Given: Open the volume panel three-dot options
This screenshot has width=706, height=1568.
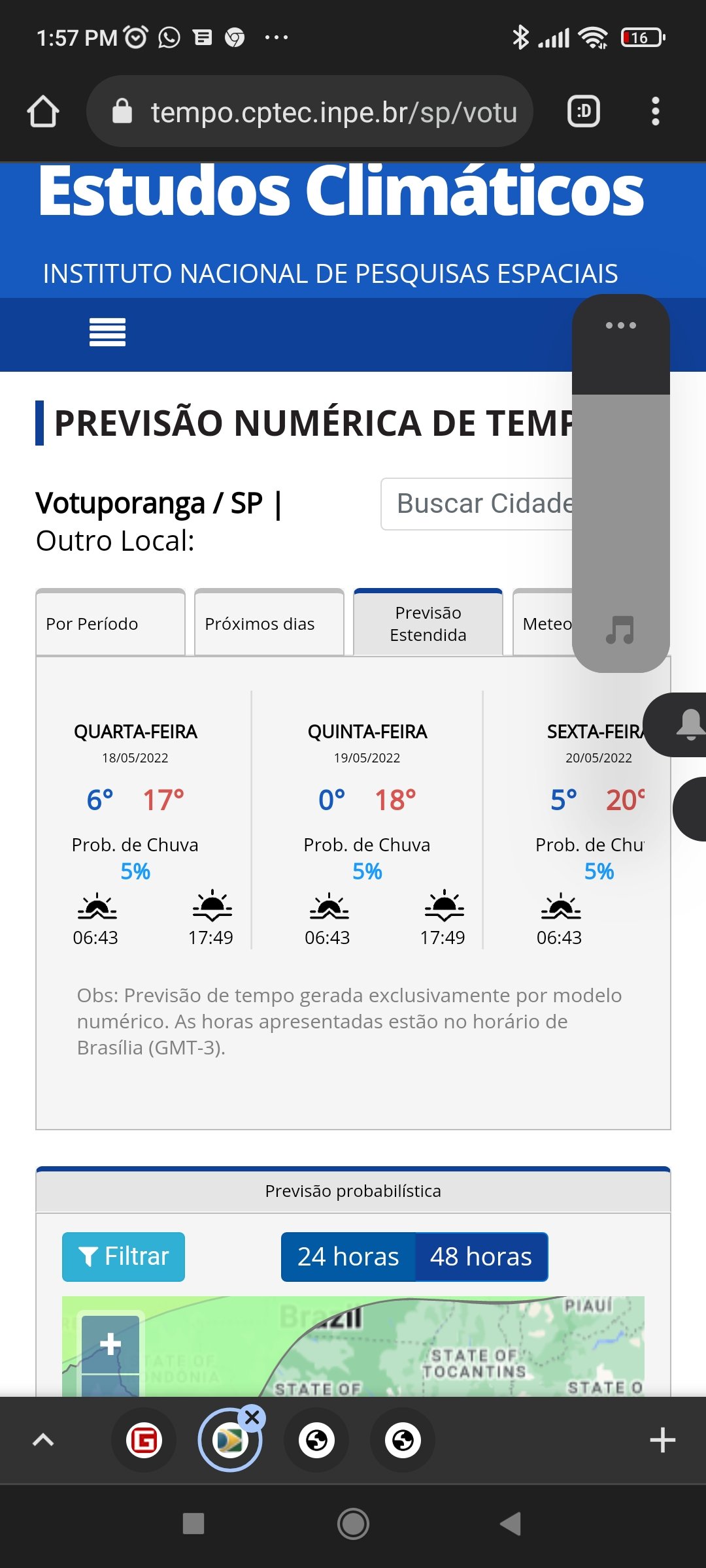Looking at the screenshot, I should click(620, 325).
